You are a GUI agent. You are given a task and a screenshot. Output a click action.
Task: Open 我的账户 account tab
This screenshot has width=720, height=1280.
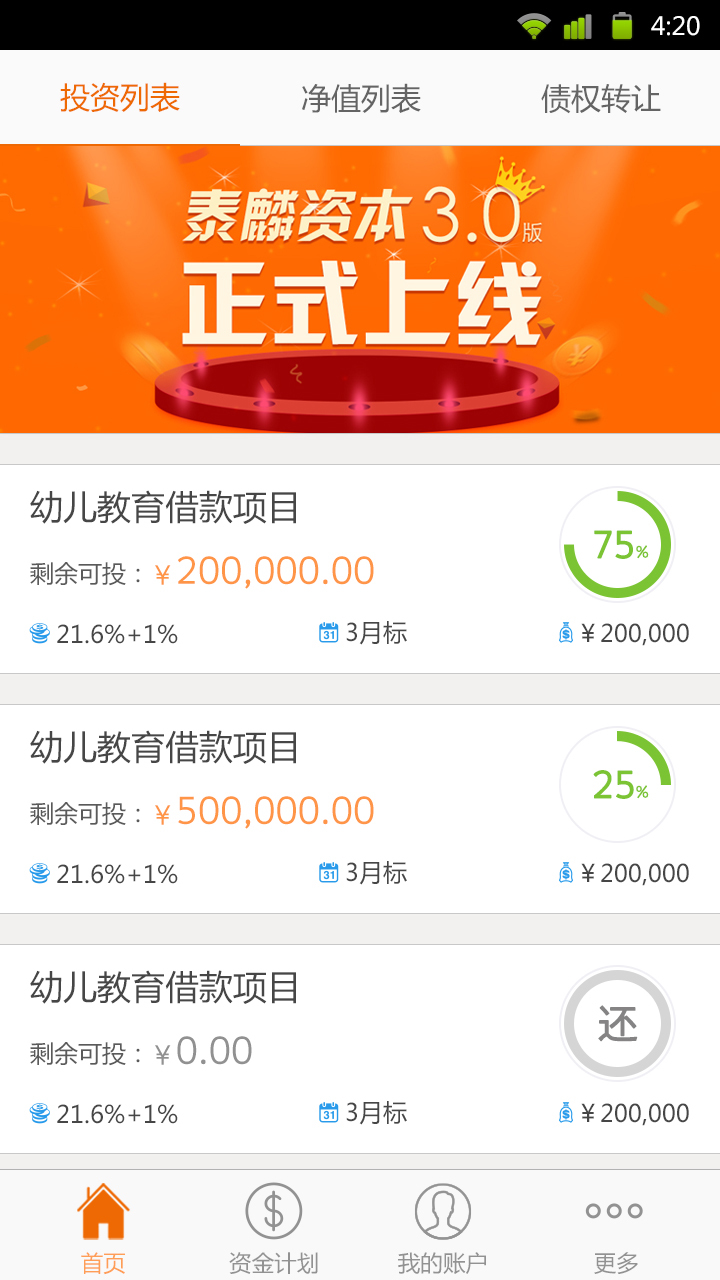pos(442,1227)
